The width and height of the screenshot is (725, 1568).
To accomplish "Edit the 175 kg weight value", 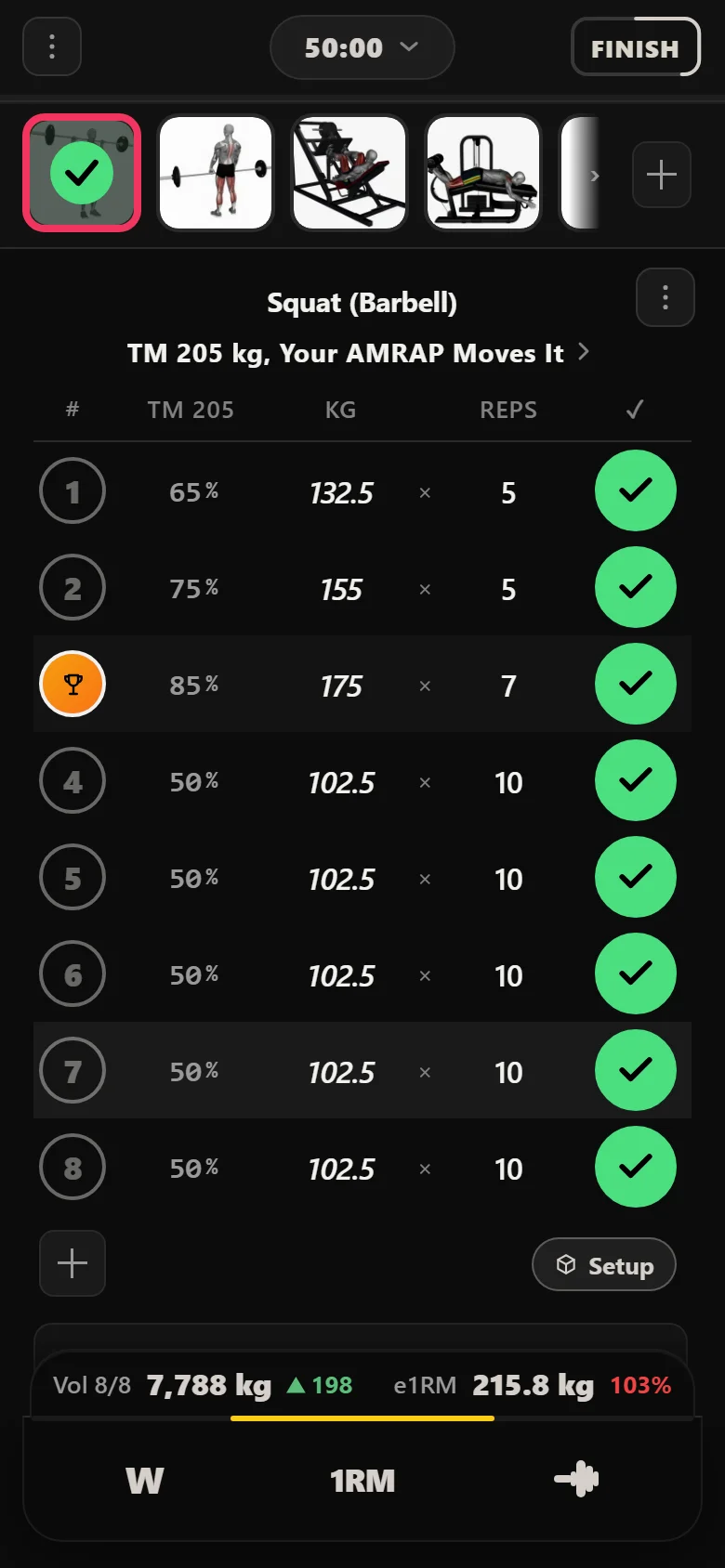I will click(x=341, y=686).
